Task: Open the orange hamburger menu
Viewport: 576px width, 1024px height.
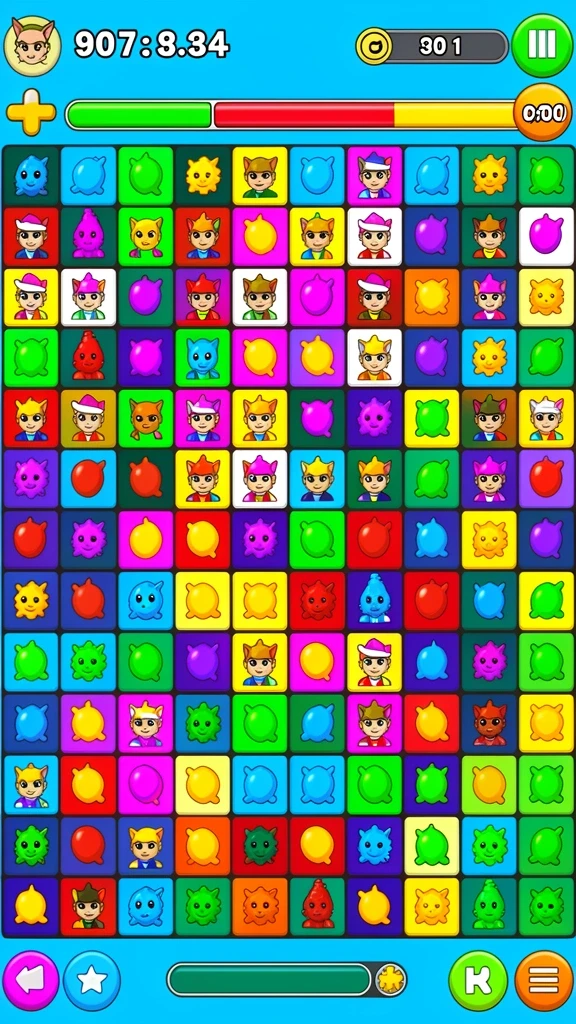Action: 544,980
